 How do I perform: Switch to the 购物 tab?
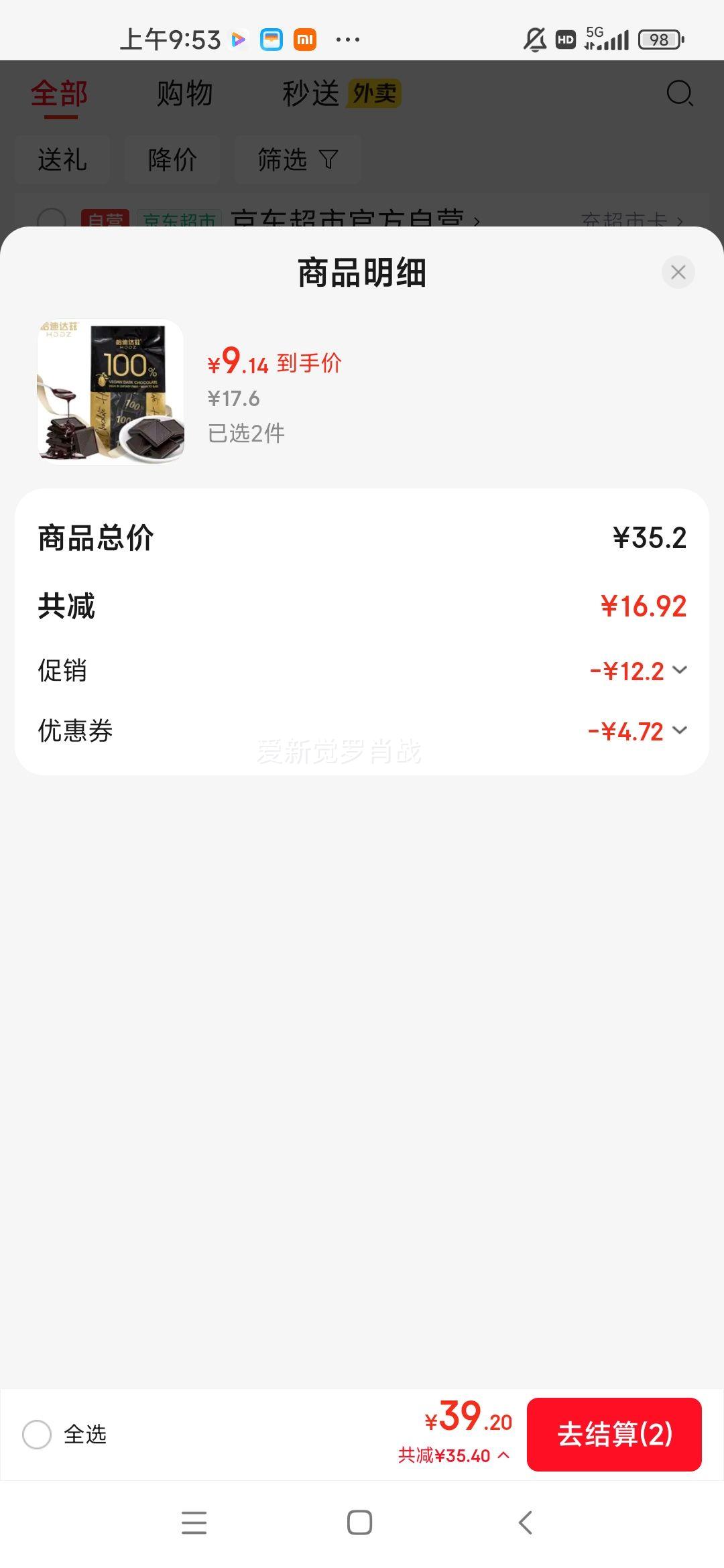184,94
